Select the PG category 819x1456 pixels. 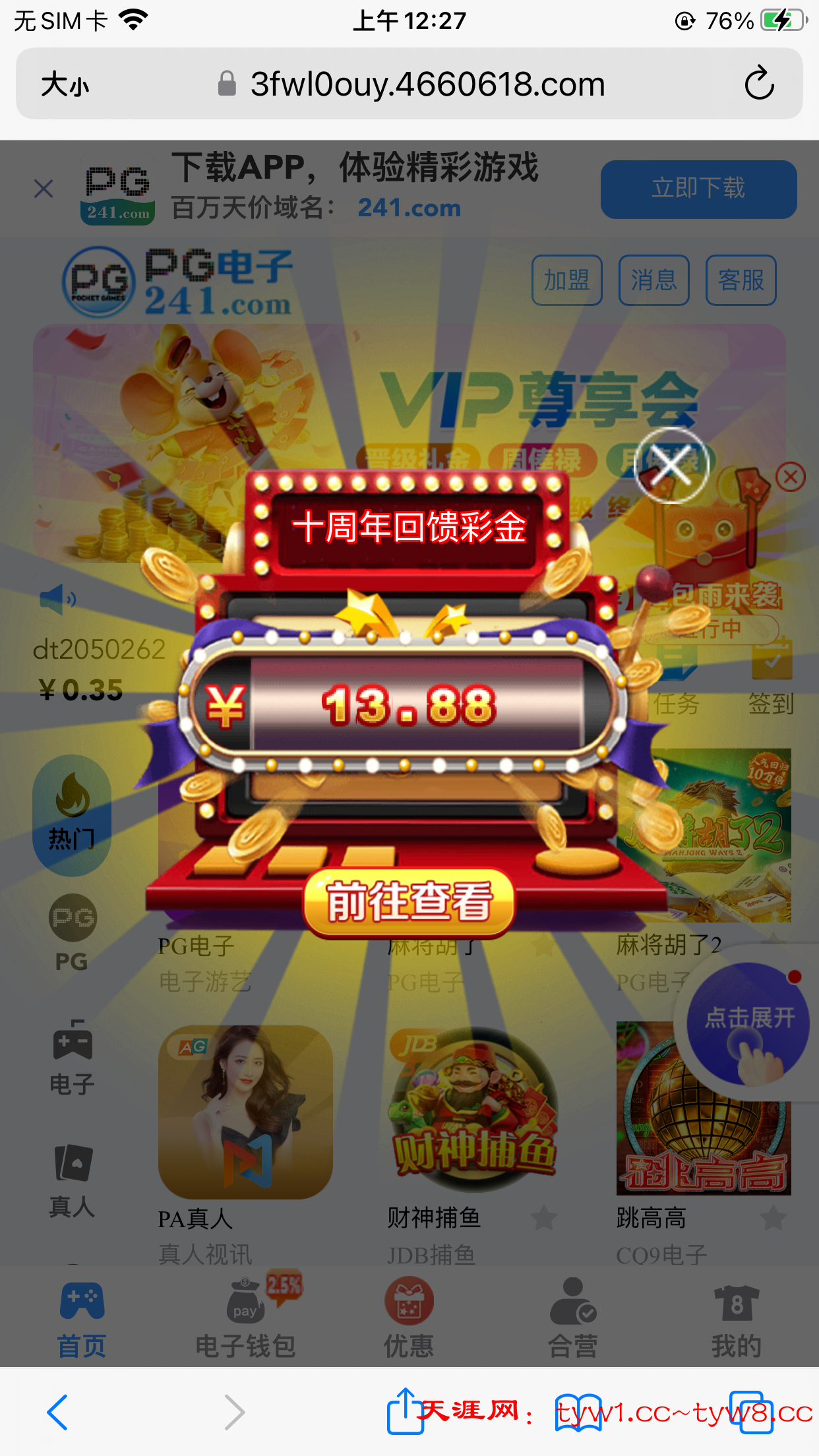click(x=72, y=932)
